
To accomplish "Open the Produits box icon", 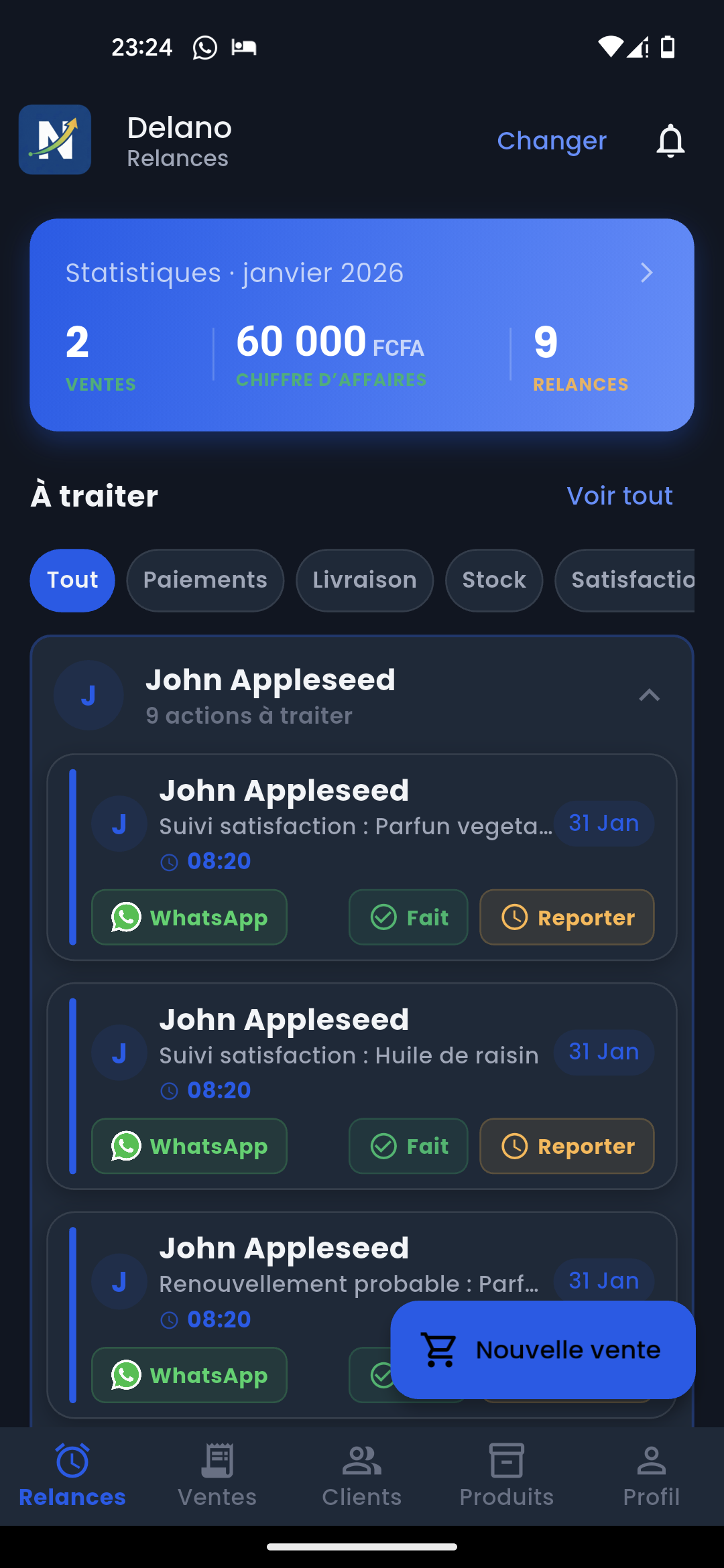I will pyautogui.click(x=507, y=1461).
